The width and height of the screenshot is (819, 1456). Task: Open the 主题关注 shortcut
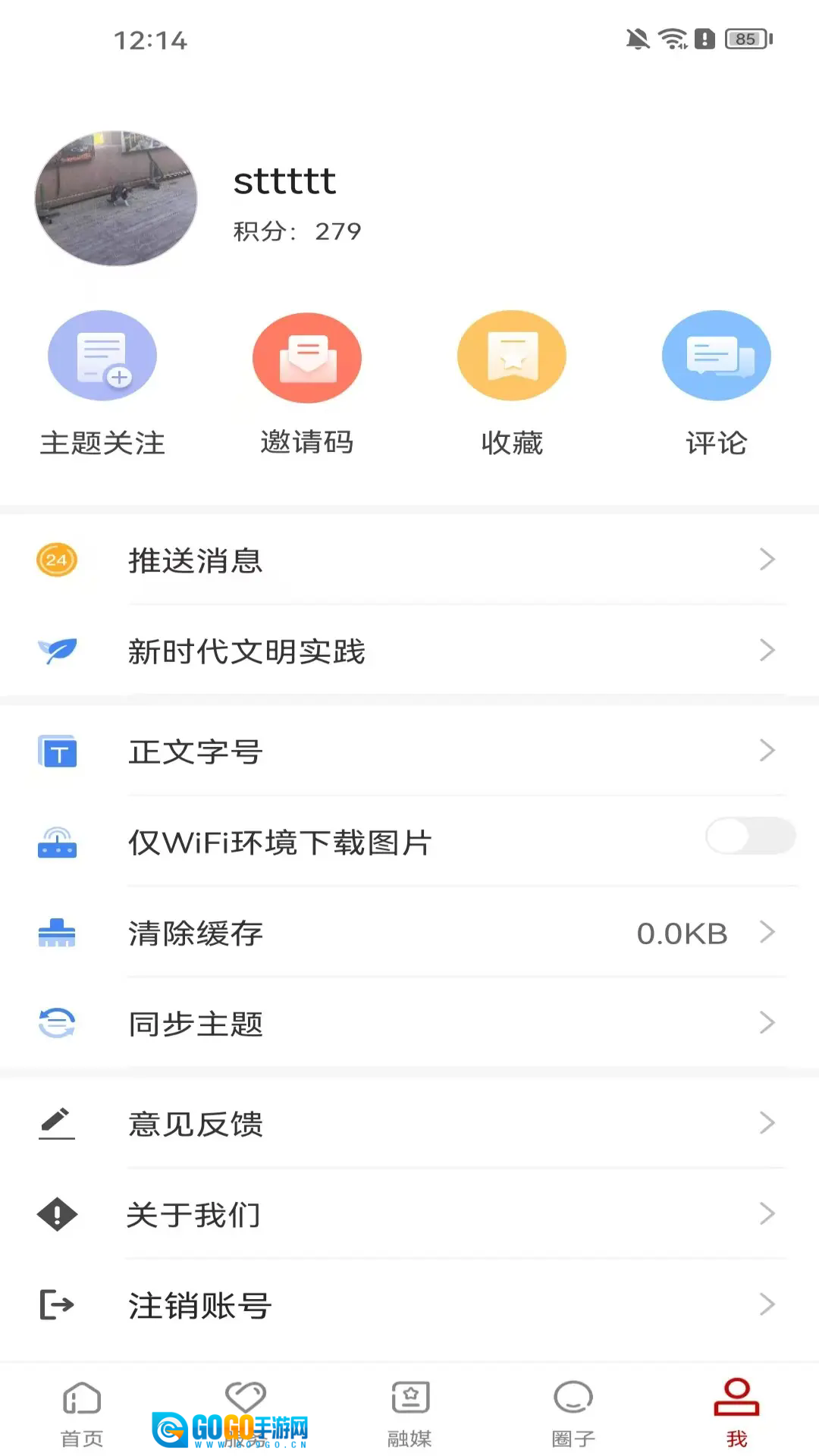coord(102,383)
